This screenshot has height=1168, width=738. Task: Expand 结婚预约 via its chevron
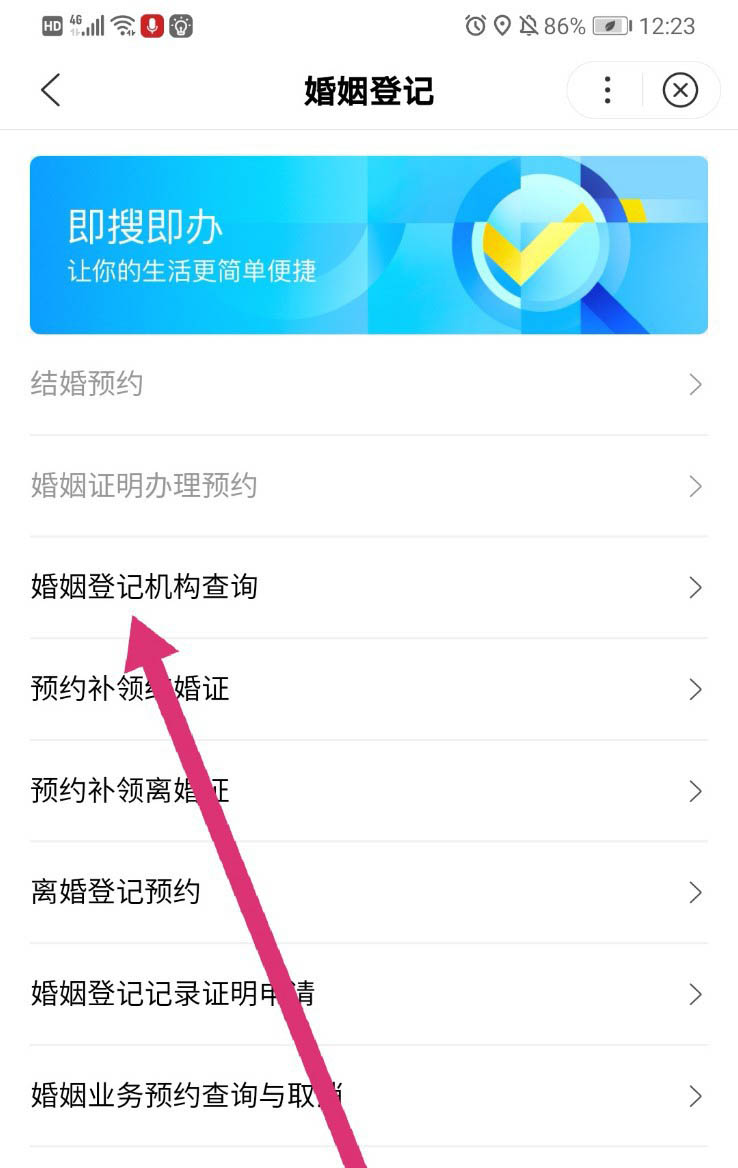[x=696, y=384]
